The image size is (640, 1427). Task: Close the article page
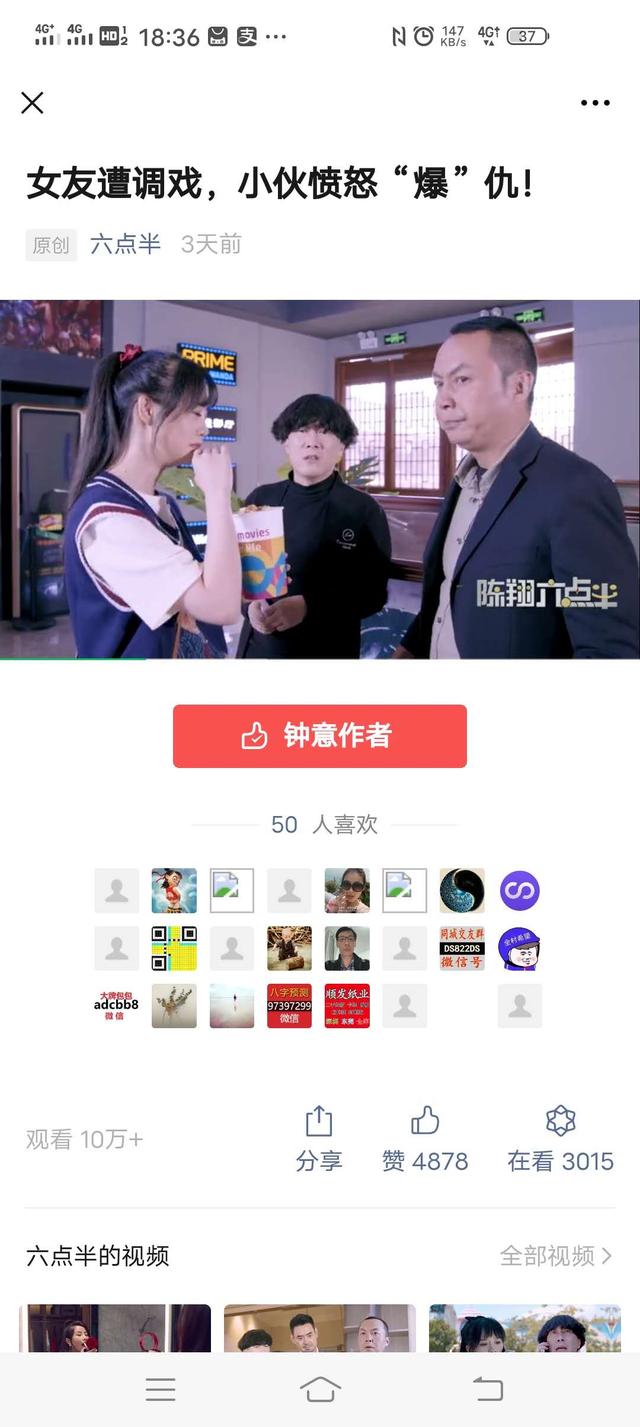33,102
